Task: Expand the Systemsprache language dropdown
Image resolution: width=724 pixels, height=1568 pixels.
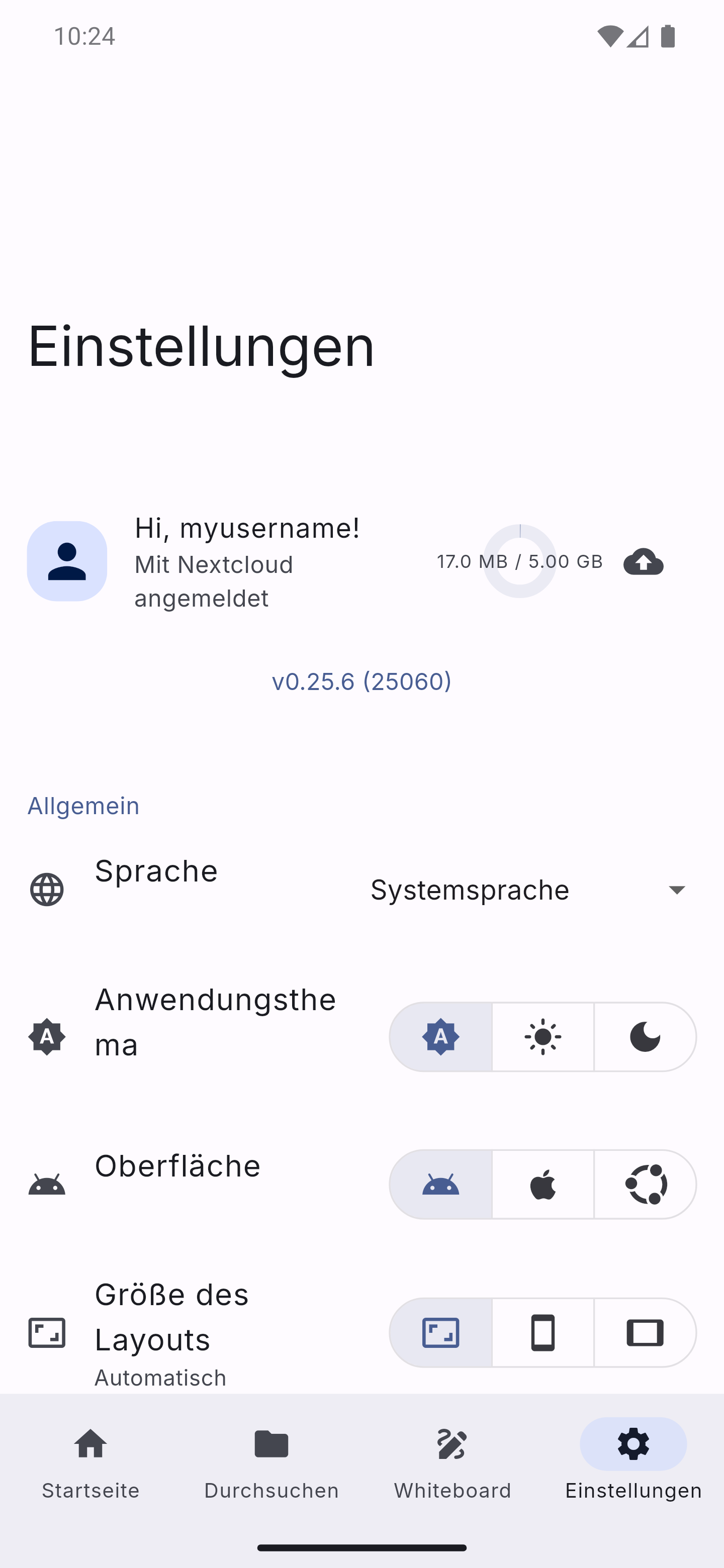Action: point(530,890)
